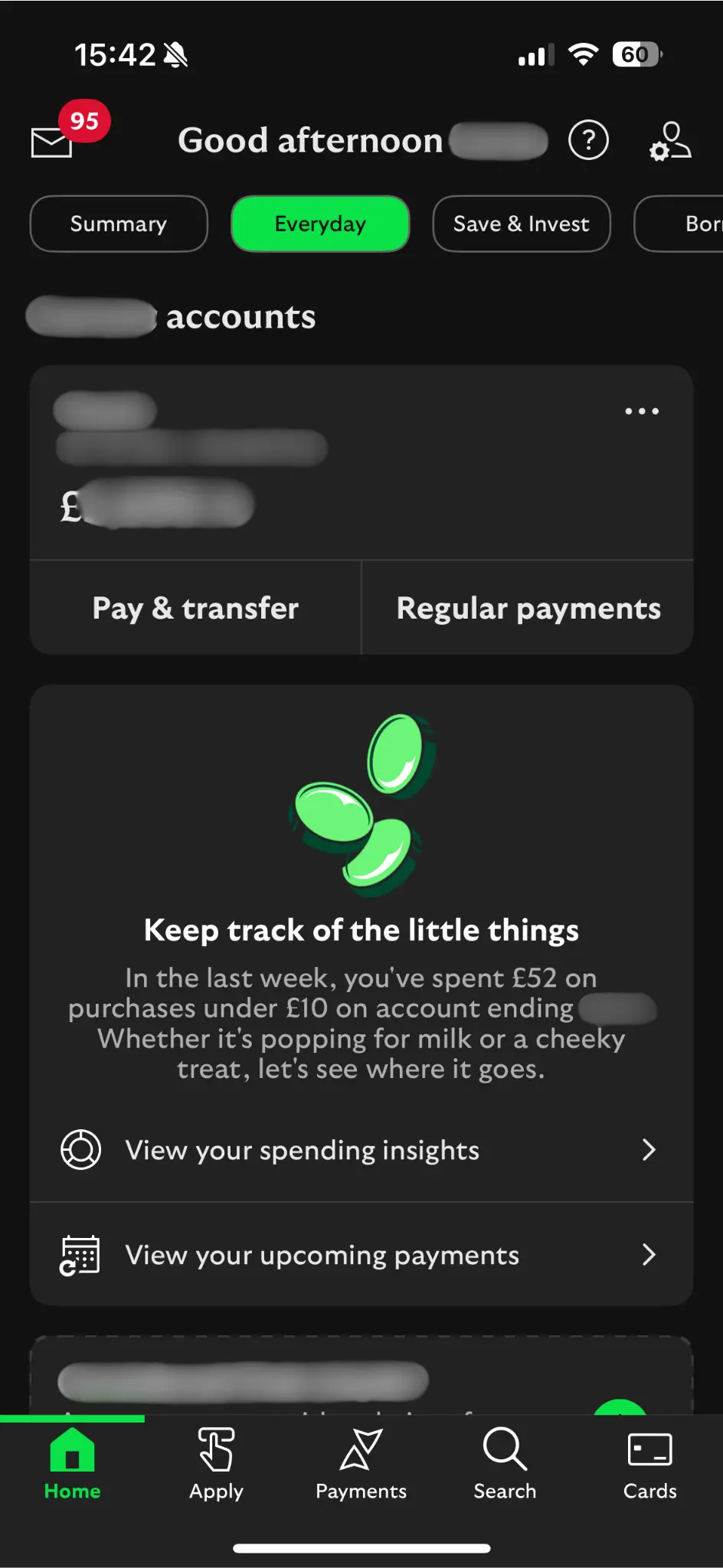Open the Search tab
The width and height of the screenshot is (723, 1568).
click(505, 1464)
